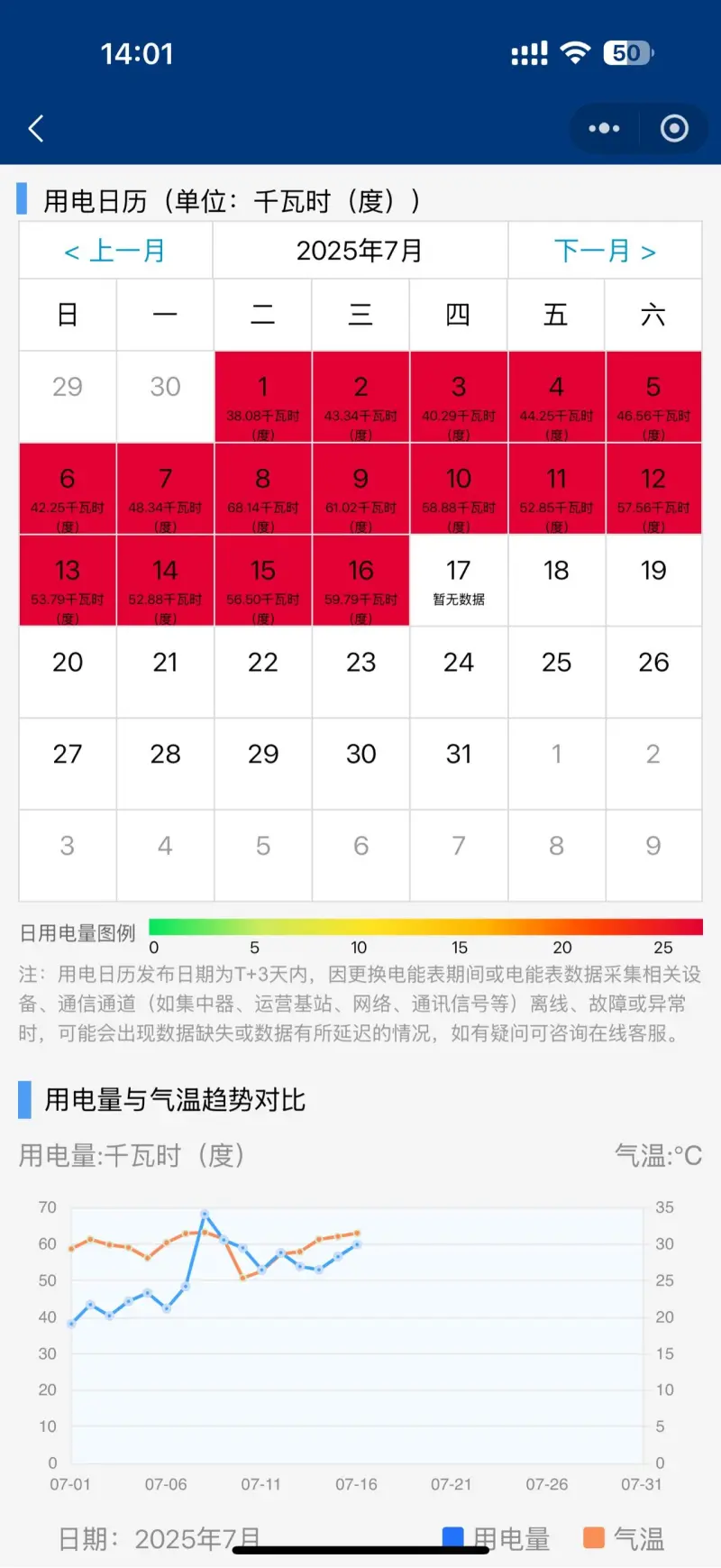Open the mini program more-options menu
Viewport: 721px width, 1568px height.
[604, 129]
